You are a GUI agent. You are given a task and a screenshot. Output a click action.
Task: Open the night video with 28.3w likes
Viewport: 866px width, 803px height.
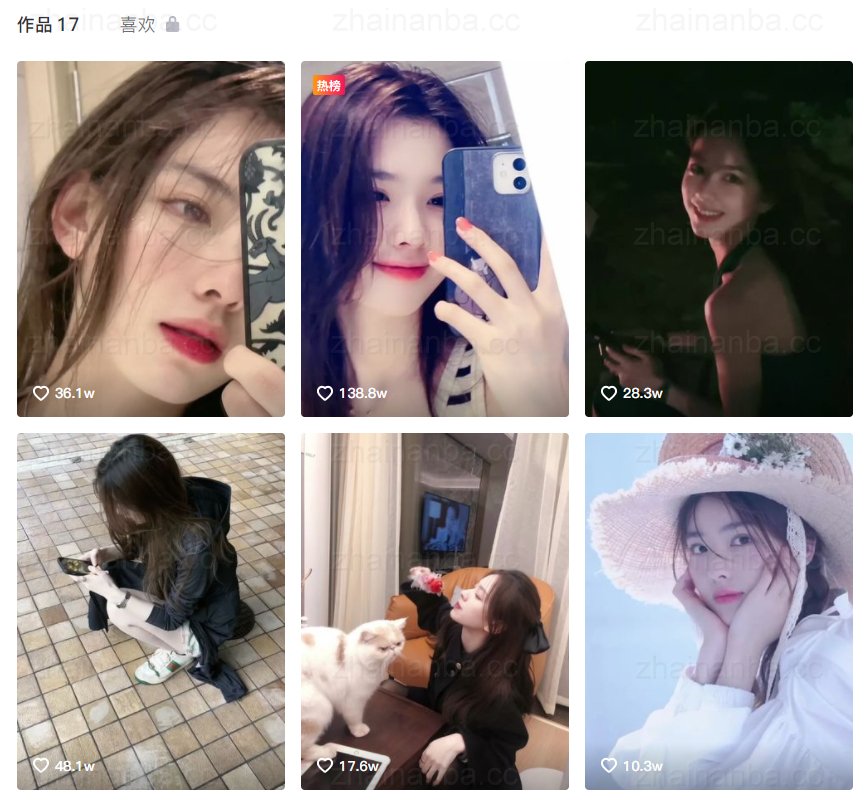[718, 238]
